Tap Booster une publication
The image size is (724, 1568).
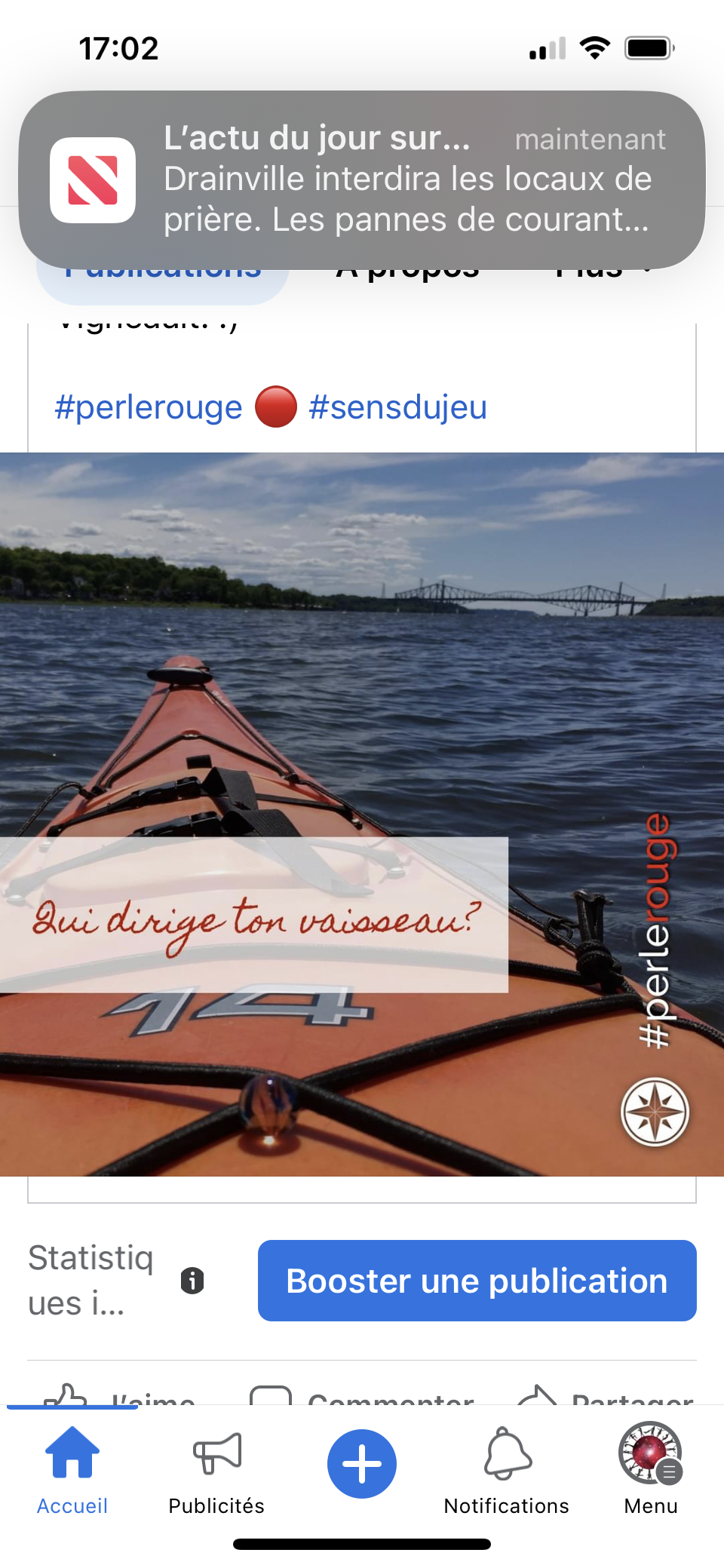pos(477,1281)
